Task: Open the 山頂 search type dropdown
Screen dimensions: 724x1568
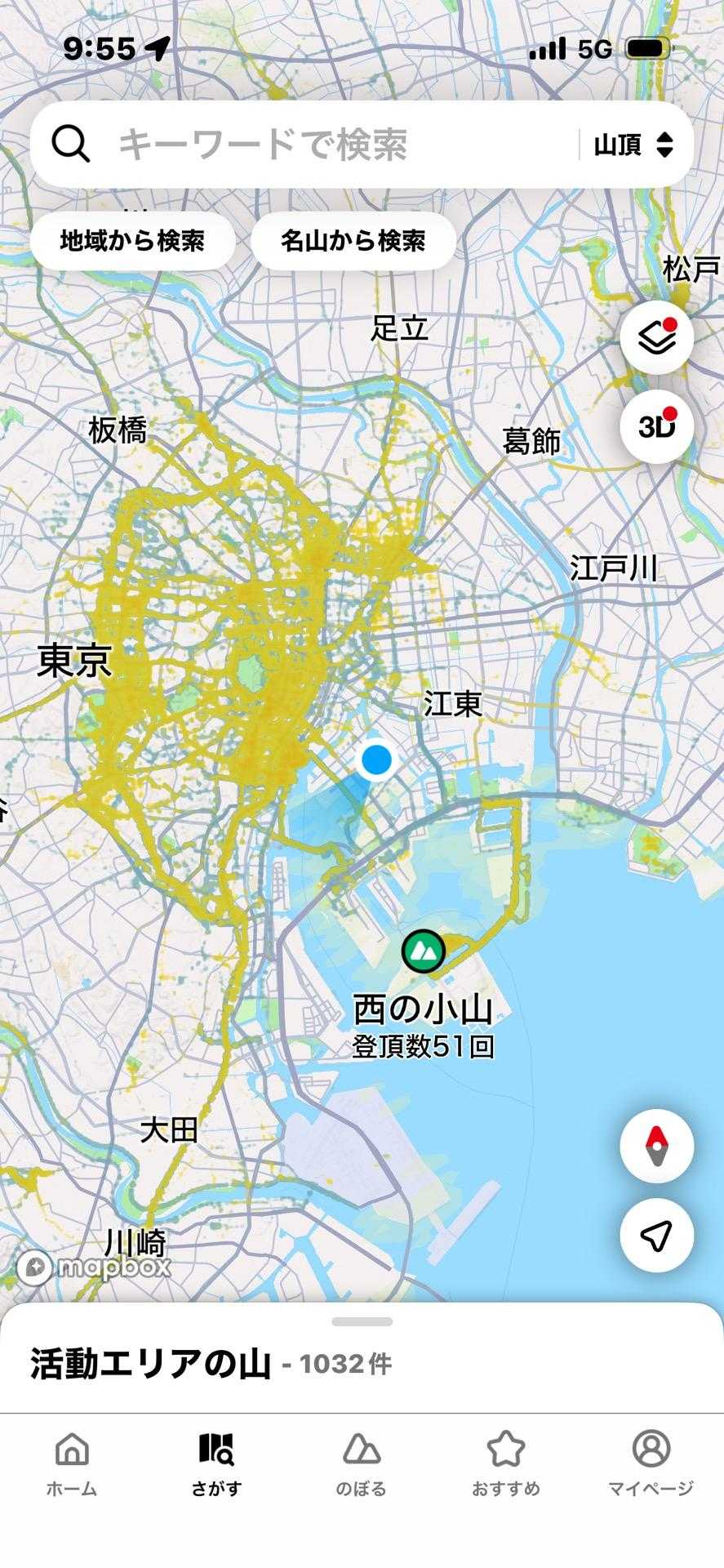Action: [x=633, y=145]
